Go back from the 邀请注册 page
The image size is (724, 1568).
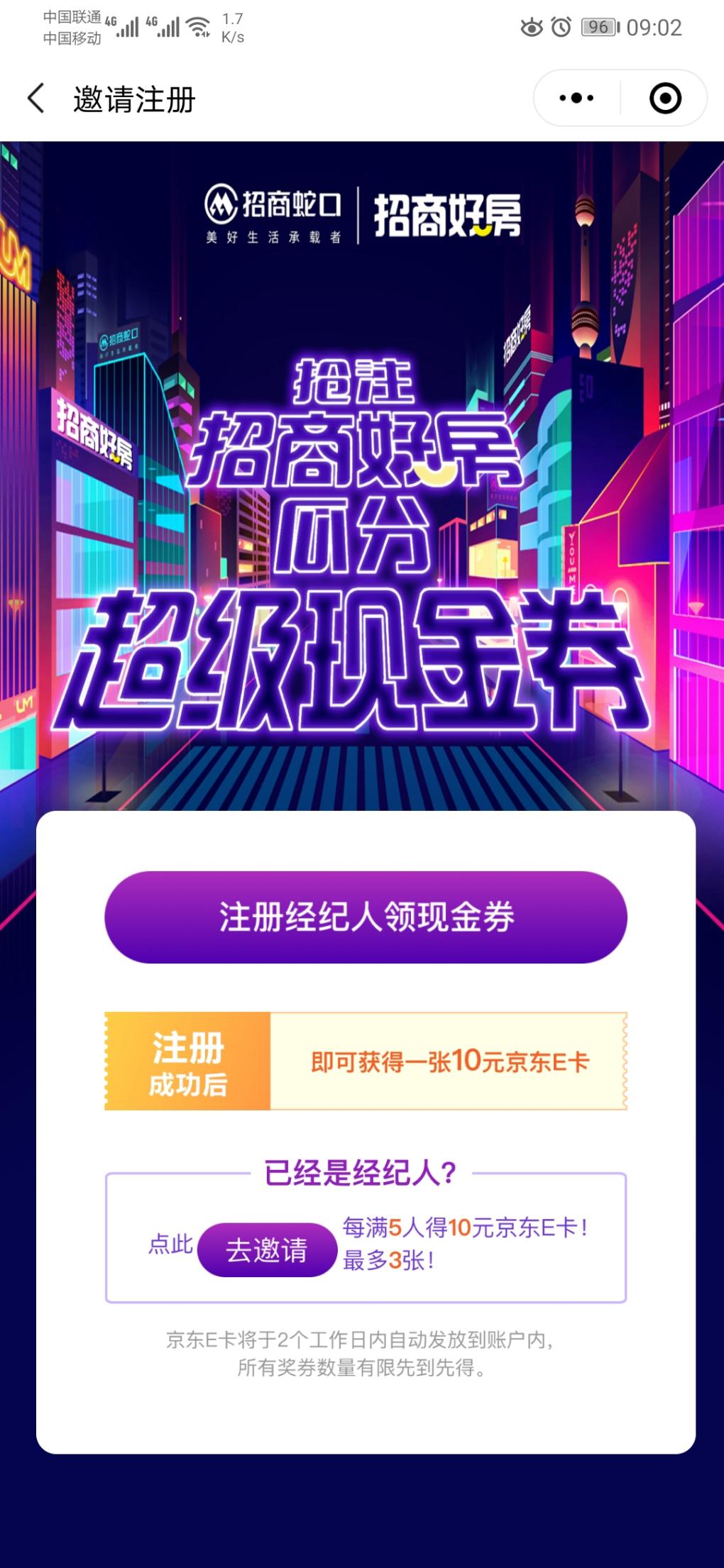[36, 99]
